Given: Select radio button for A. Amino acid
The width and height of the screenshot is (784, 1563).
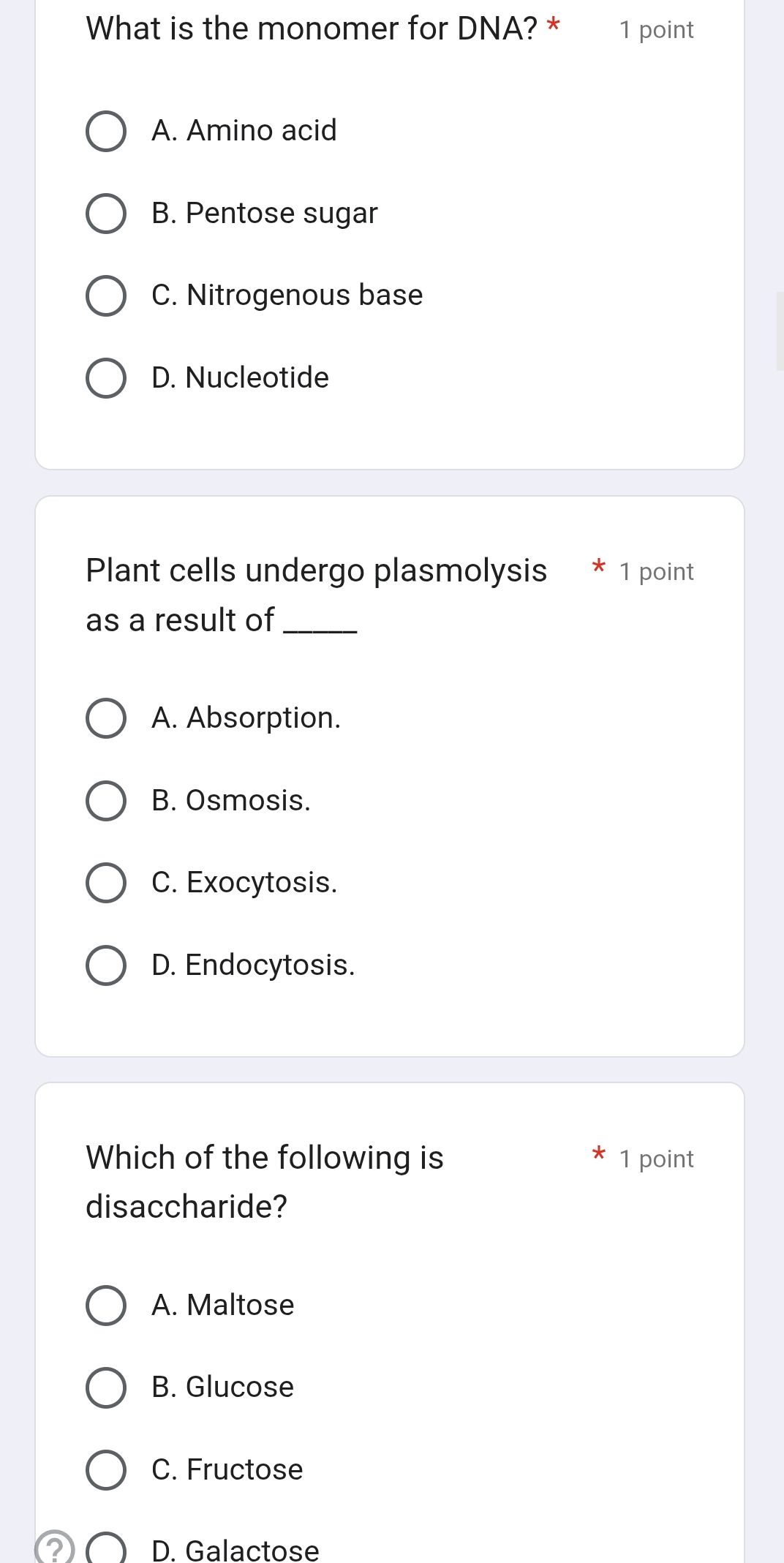Looking at the screenshot, I should [106, 131].
